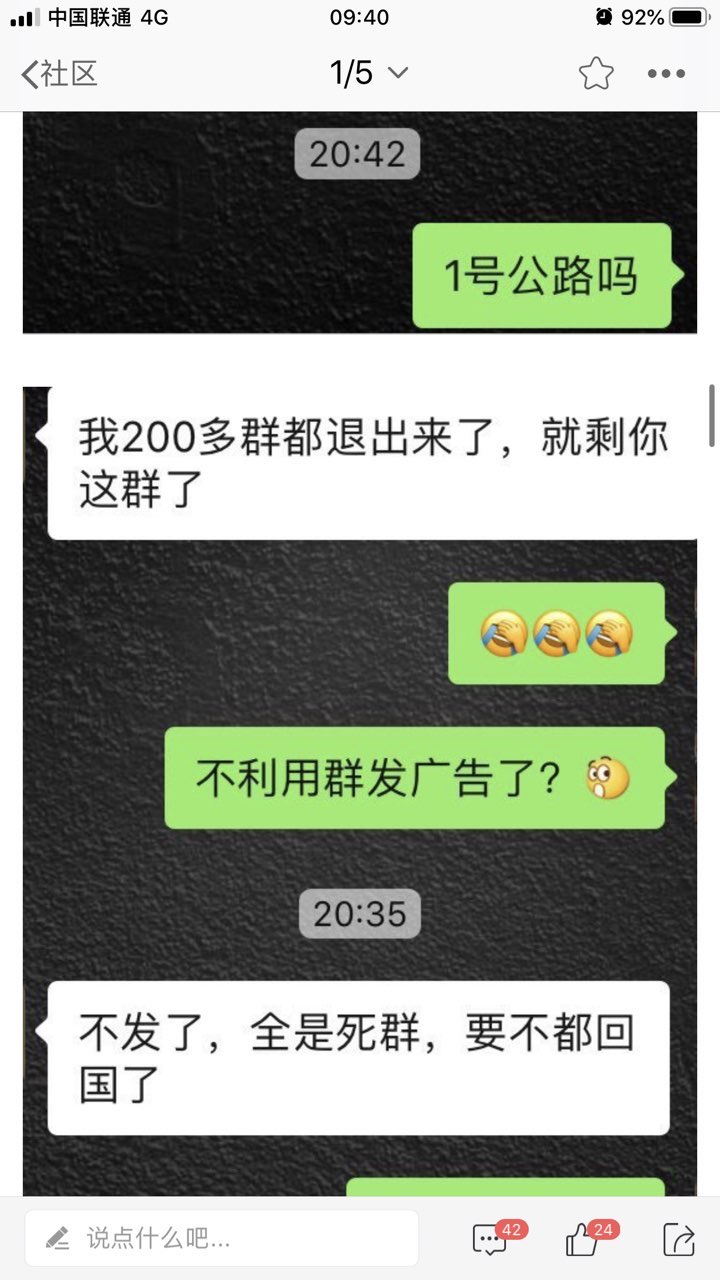720x1280 pixels.
Task: Open the top chat screenshot image
Action: 360,222
